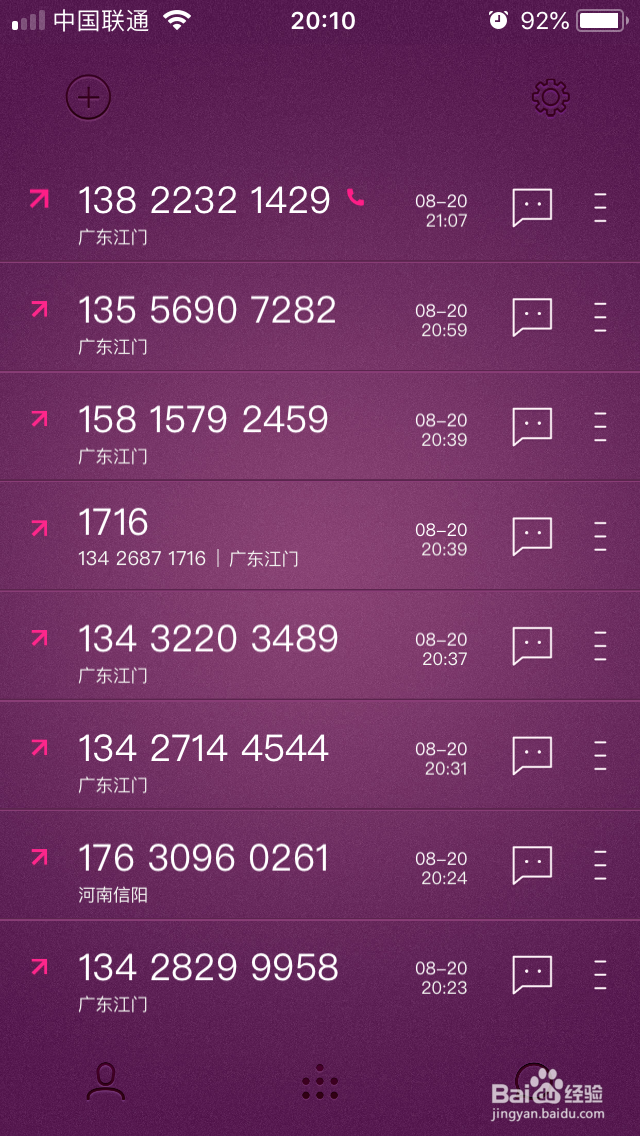Text the number 134 2829 9958

point(532,974)
